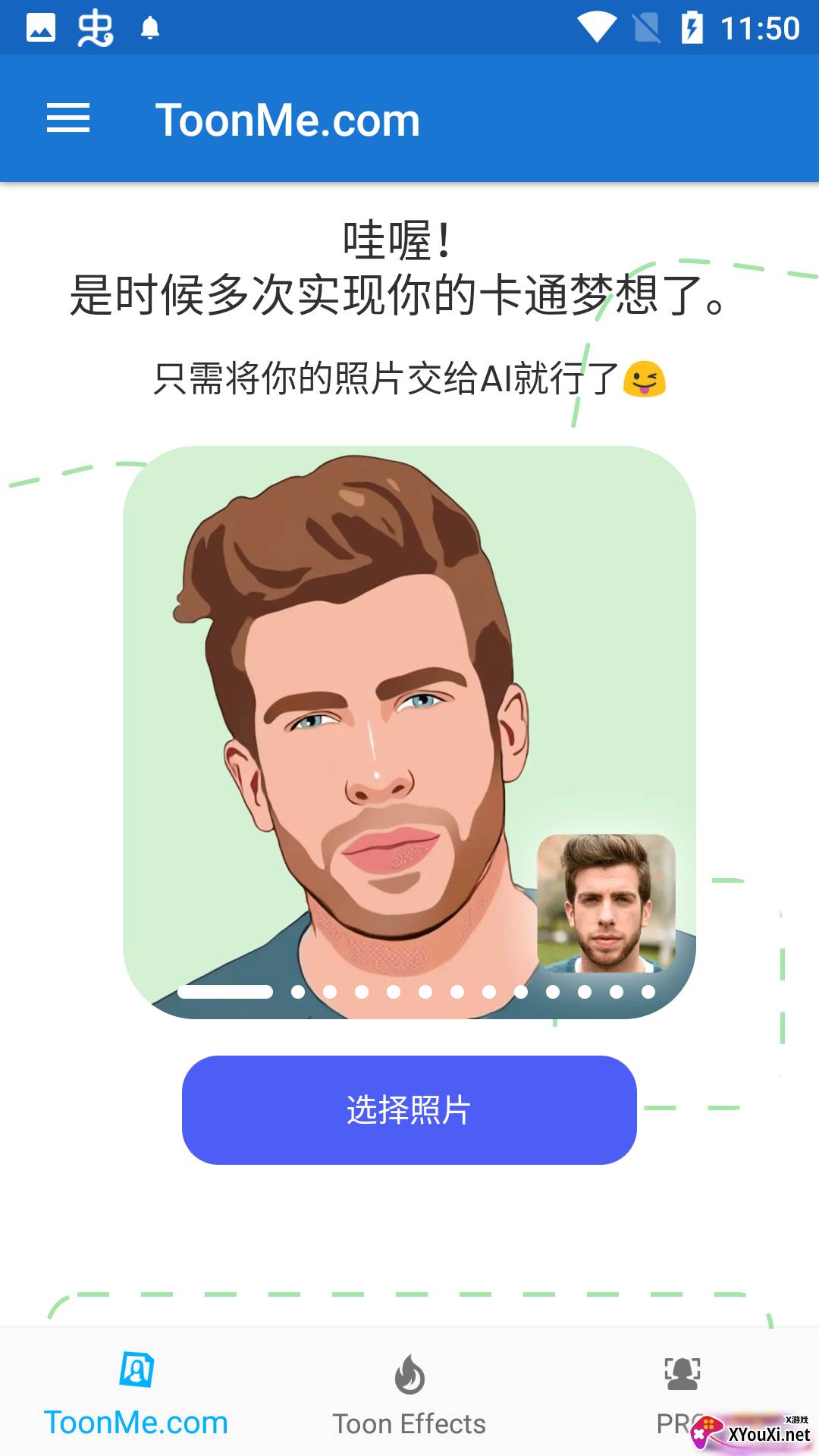
Task: Select the ToonMe.com bottom tab
Action: pos(136,1394)
